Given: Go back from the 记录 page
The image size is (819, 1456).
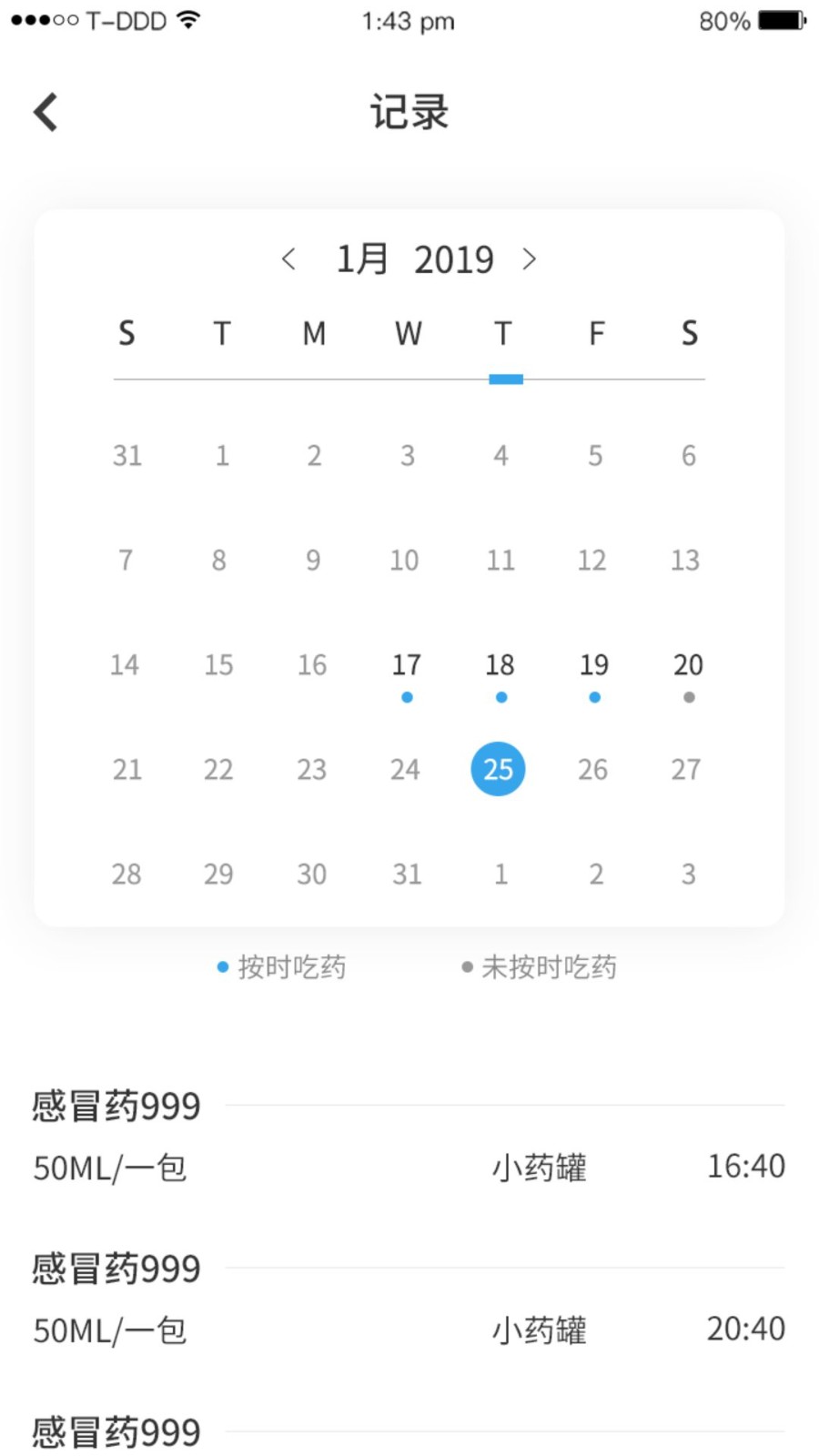Looking at the screenshot, I should (x=45, y=112).
